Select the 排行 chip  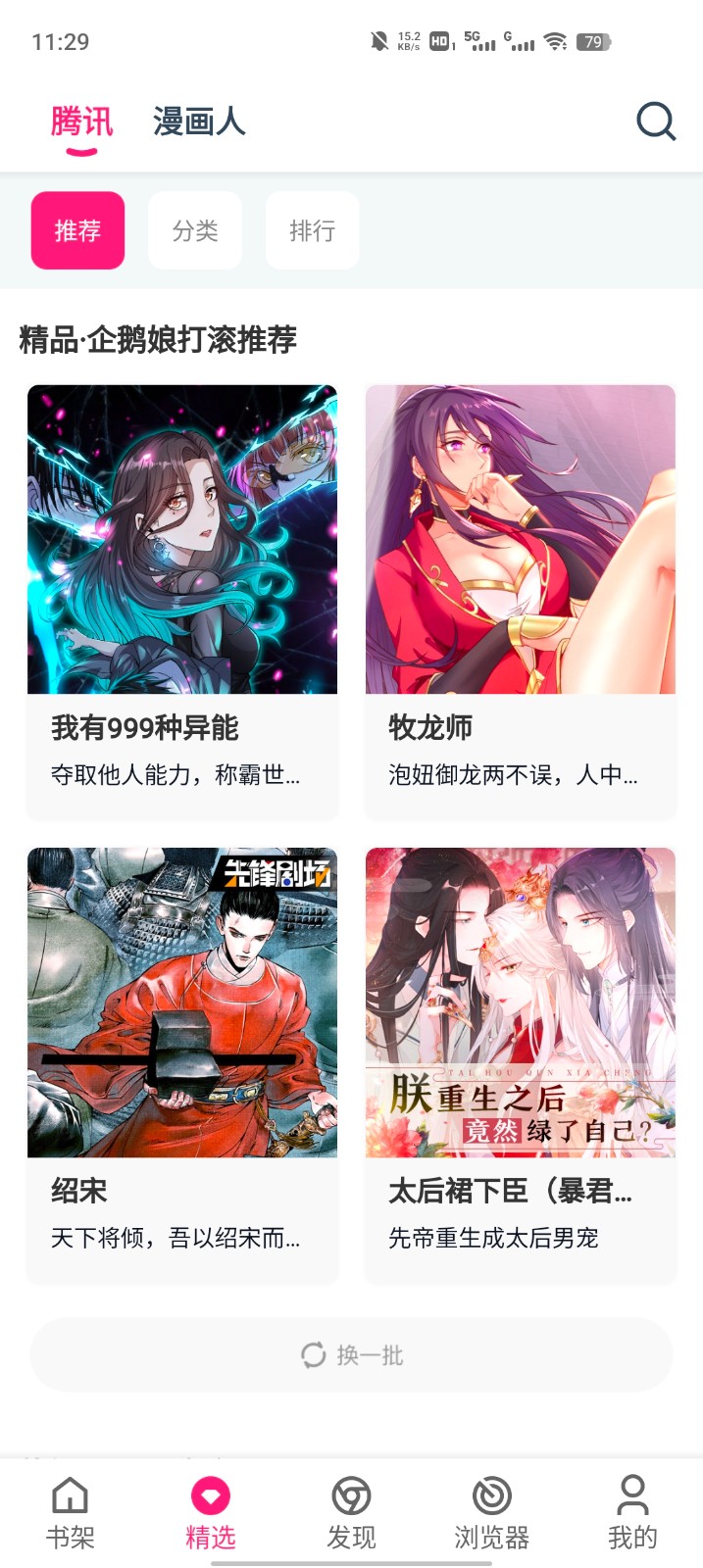pos(312,230)
